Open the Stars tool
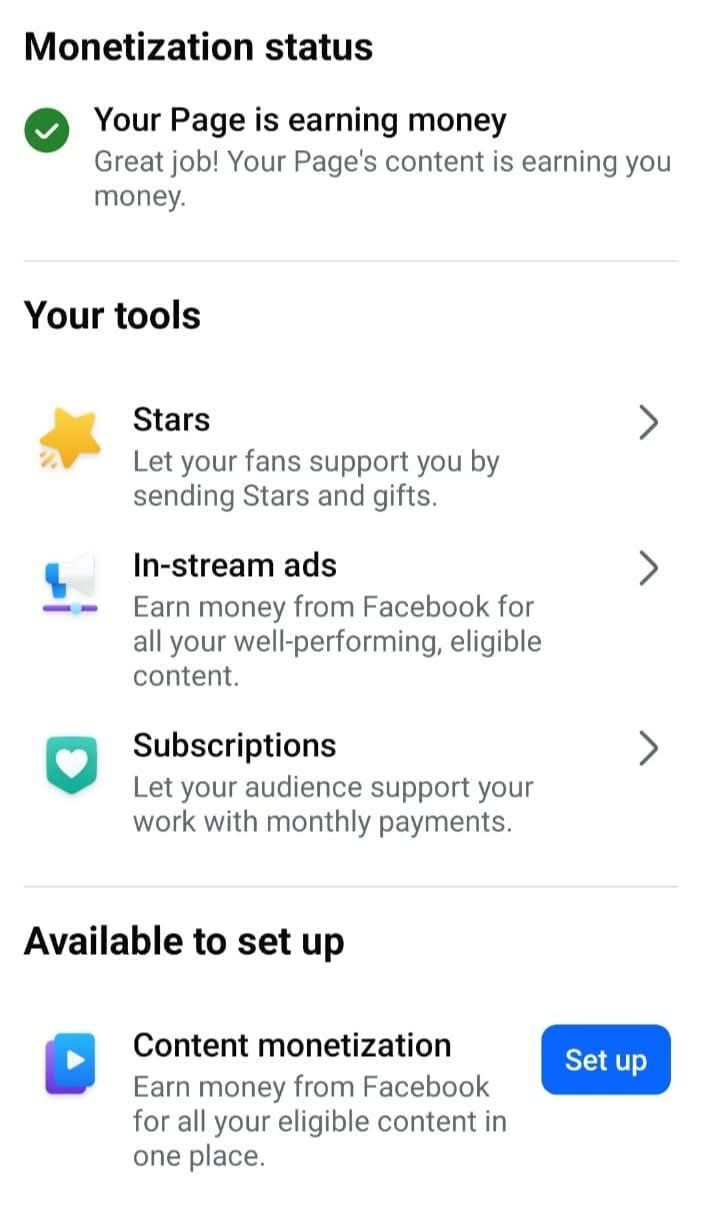The height and width of the screenshot is (1205, 702). [x=350, y=456]
